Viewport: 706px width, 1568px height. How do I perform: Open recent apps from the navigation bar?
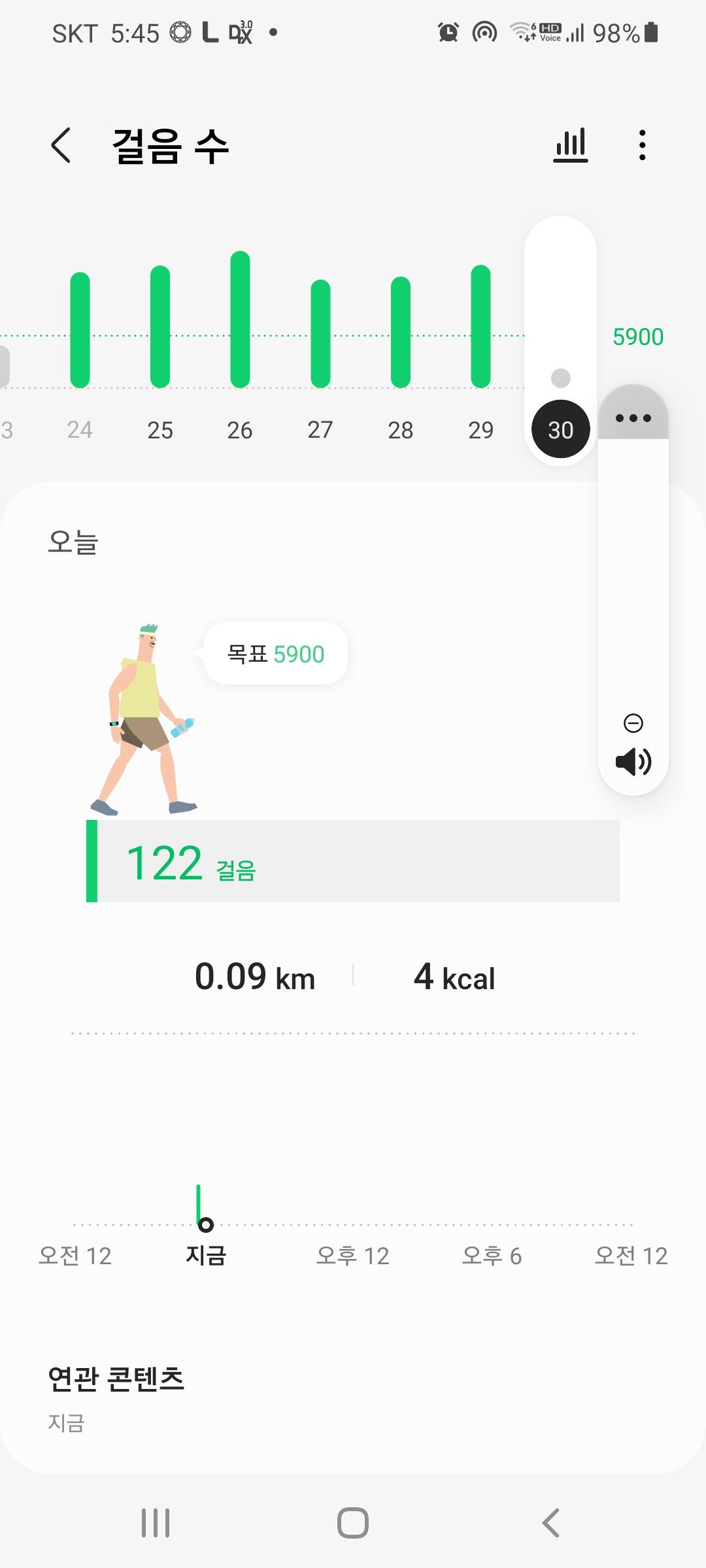click(156, 1523)
